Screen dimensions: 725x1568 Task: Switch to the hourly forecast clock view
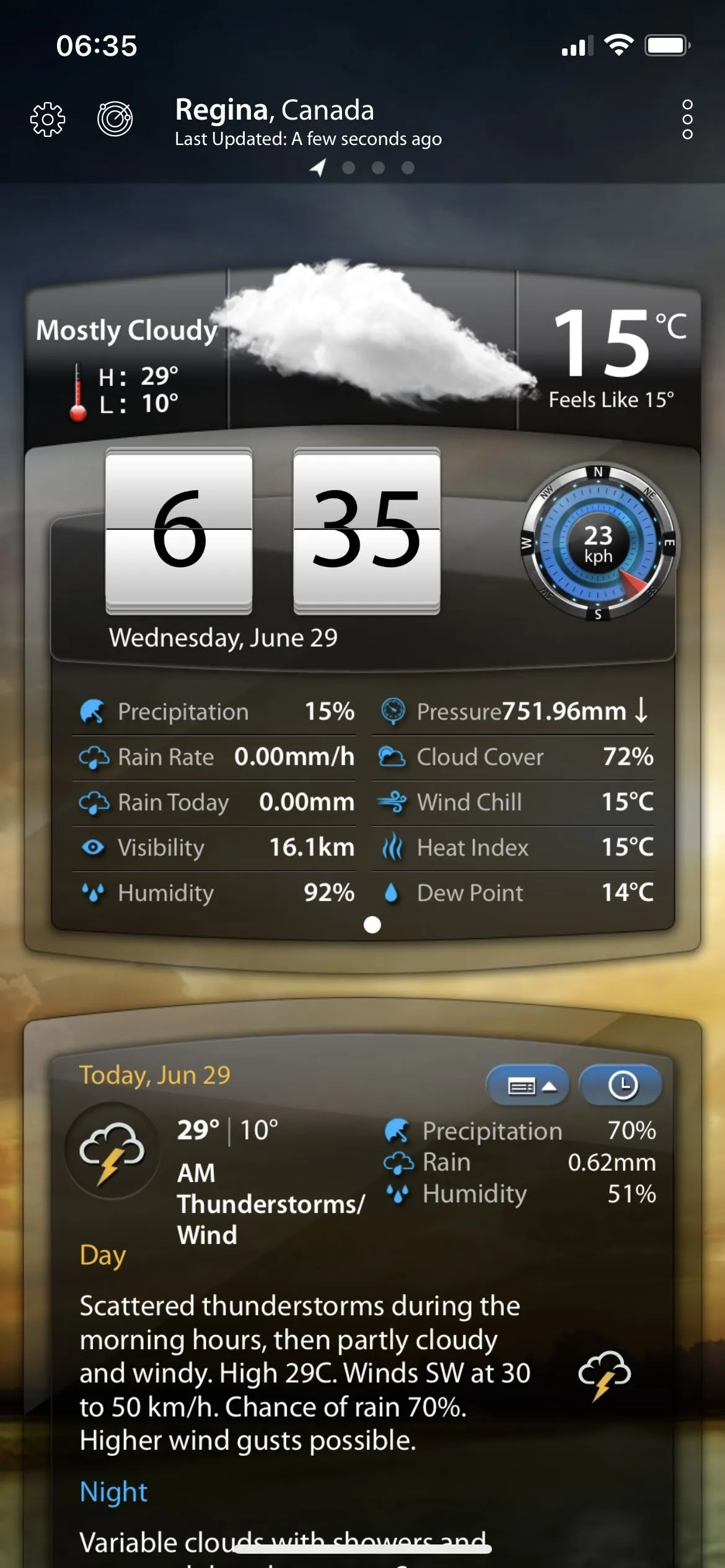[x=622, y=1086]
